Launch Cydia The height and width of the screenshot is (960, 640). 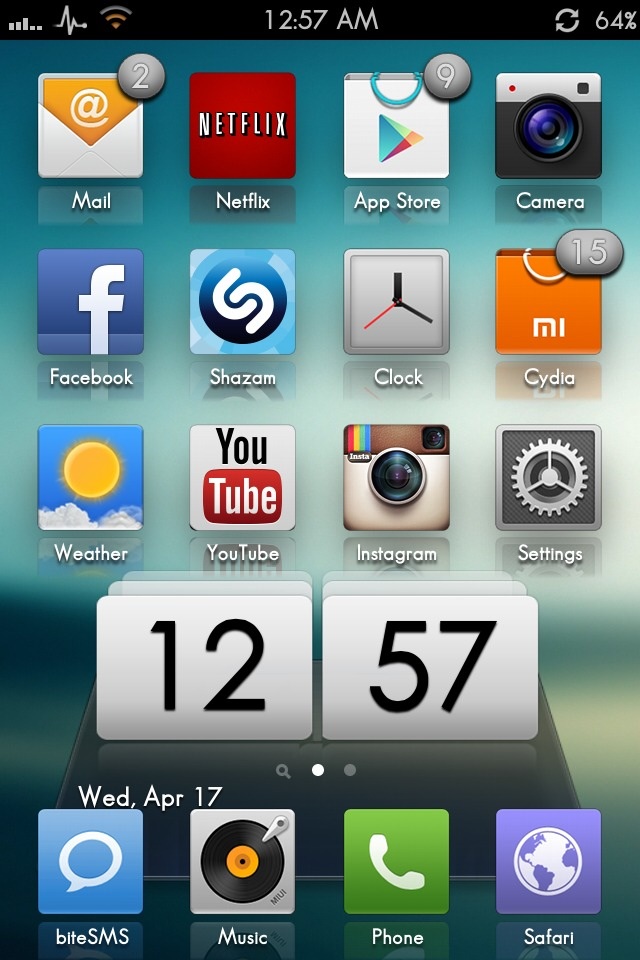548,302
